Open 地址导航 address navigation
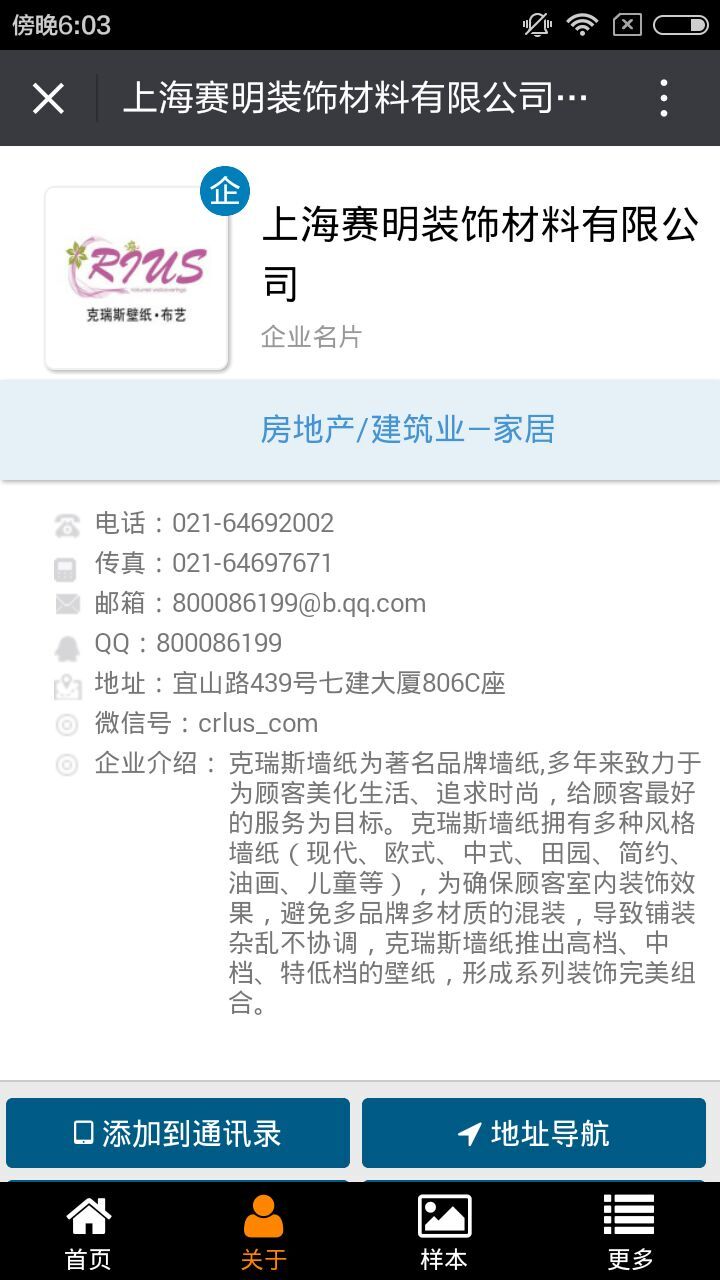 point(534,1133)
